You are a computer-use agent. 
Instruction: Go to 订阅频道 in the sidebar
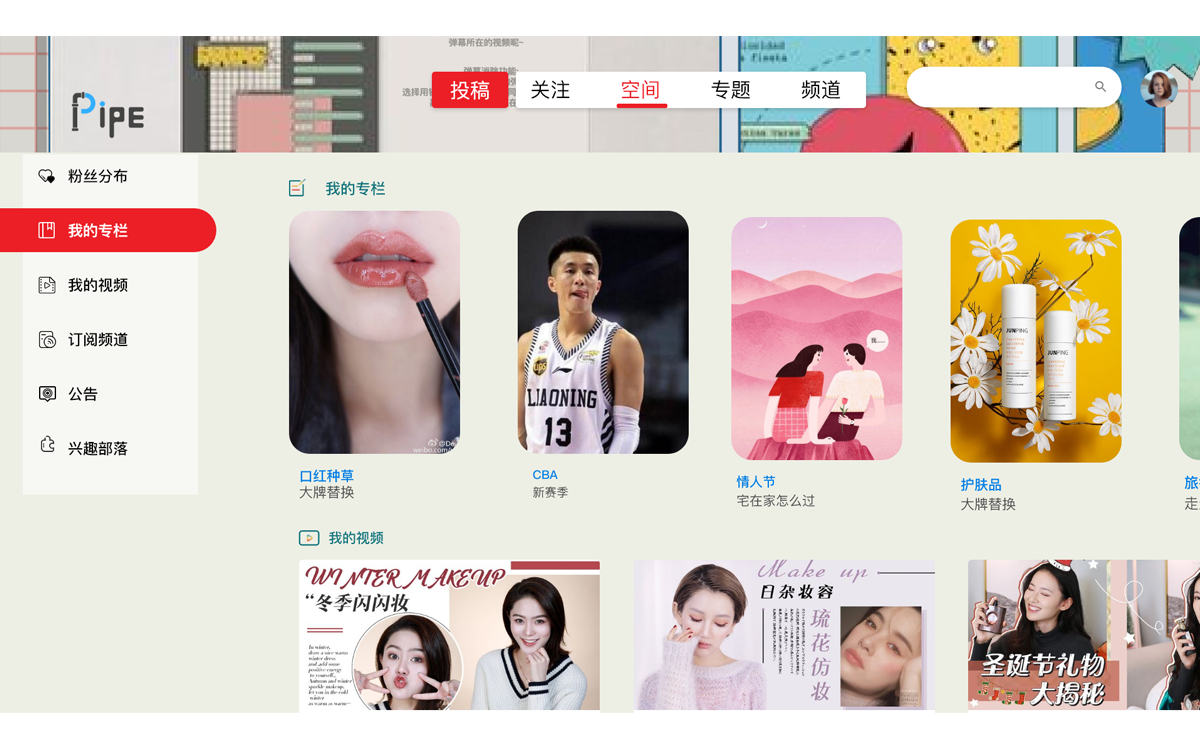coord(98,340)
